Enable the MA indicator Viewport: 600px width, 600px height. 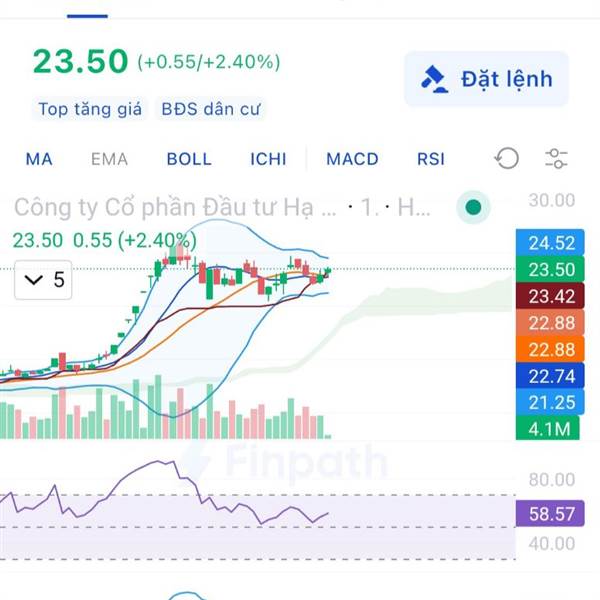[39, 159]
